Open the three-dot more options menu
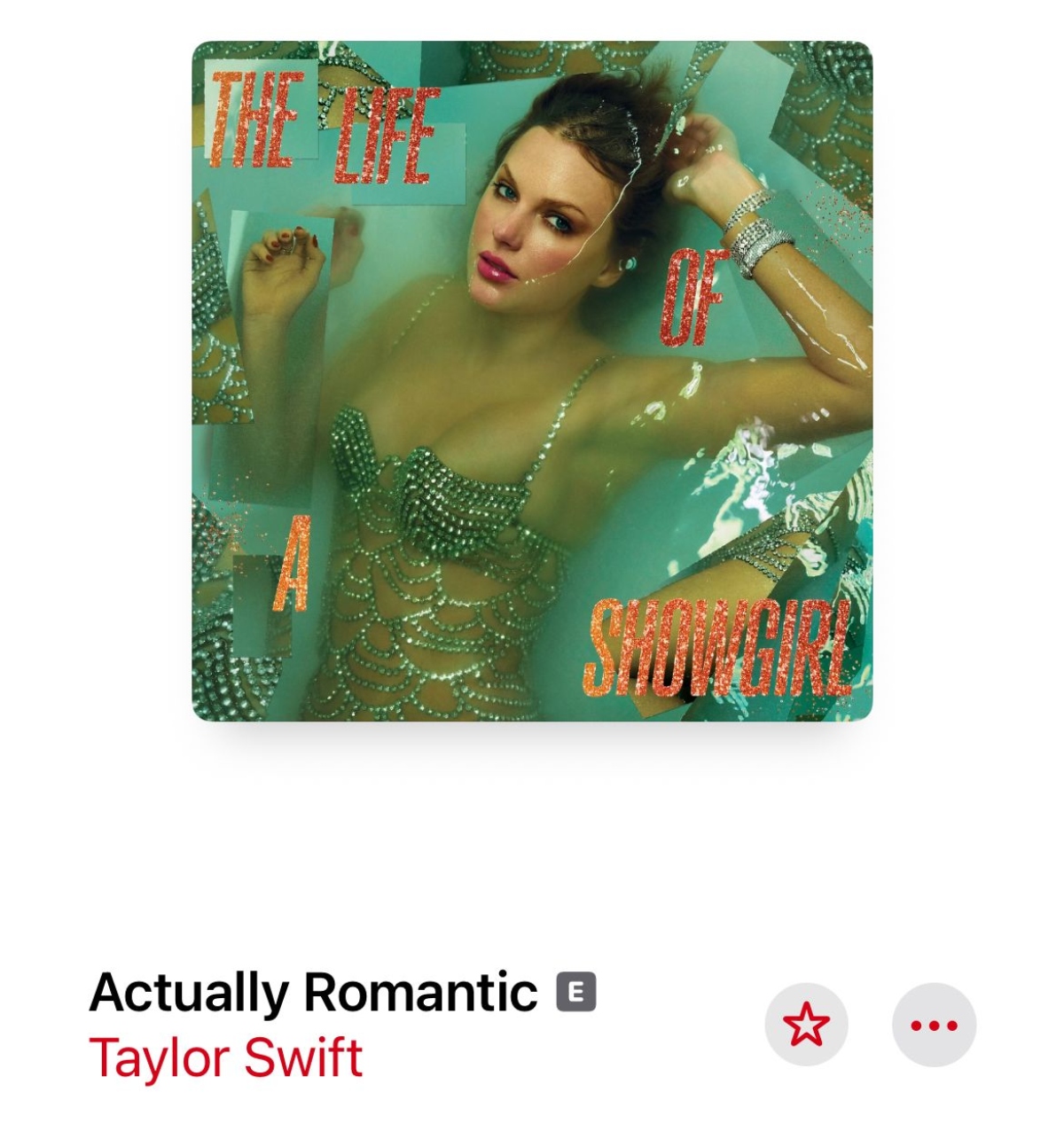 coord(934,1025)
